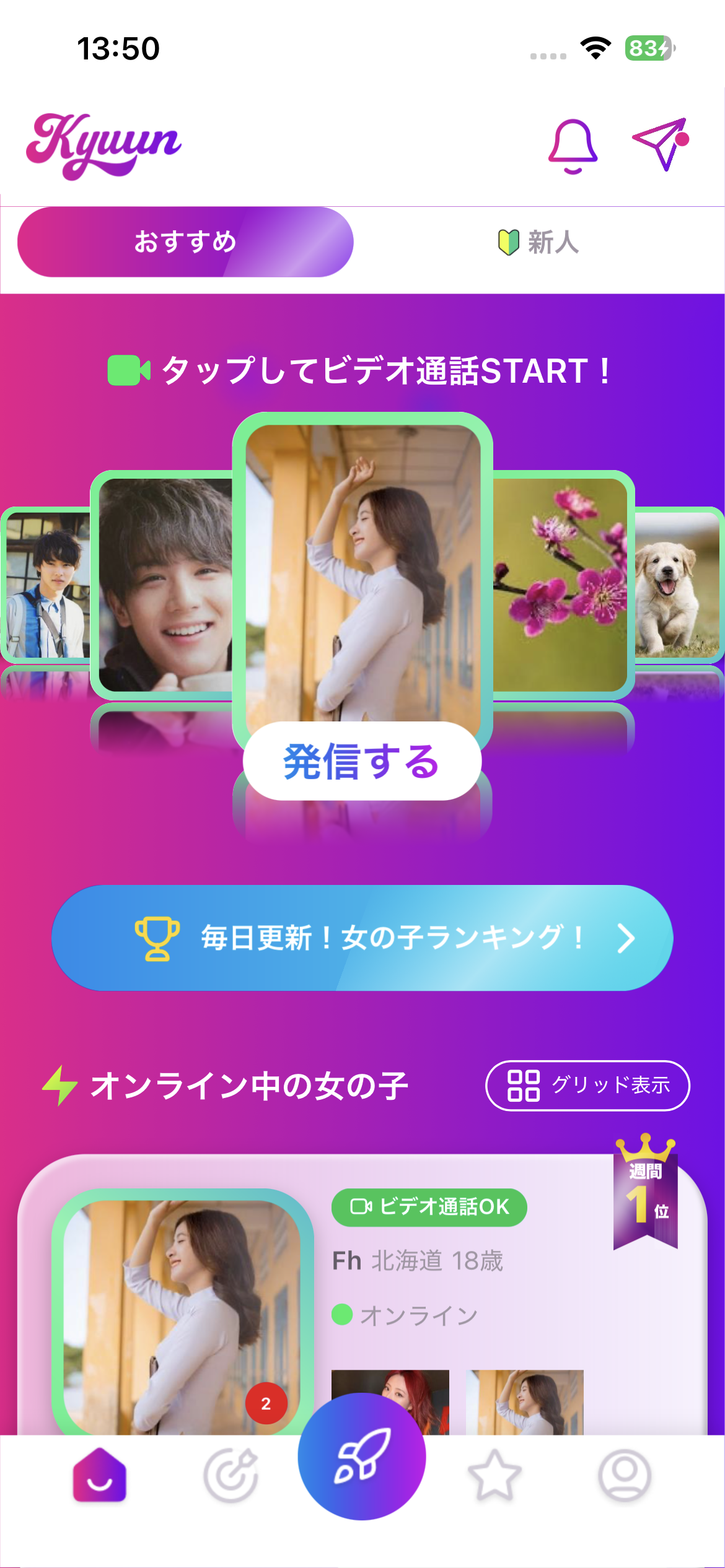Switch to グリッド表示 layout
Image resolution: width=725 pixels, height=1568 pixels.
click(587, 1086)
